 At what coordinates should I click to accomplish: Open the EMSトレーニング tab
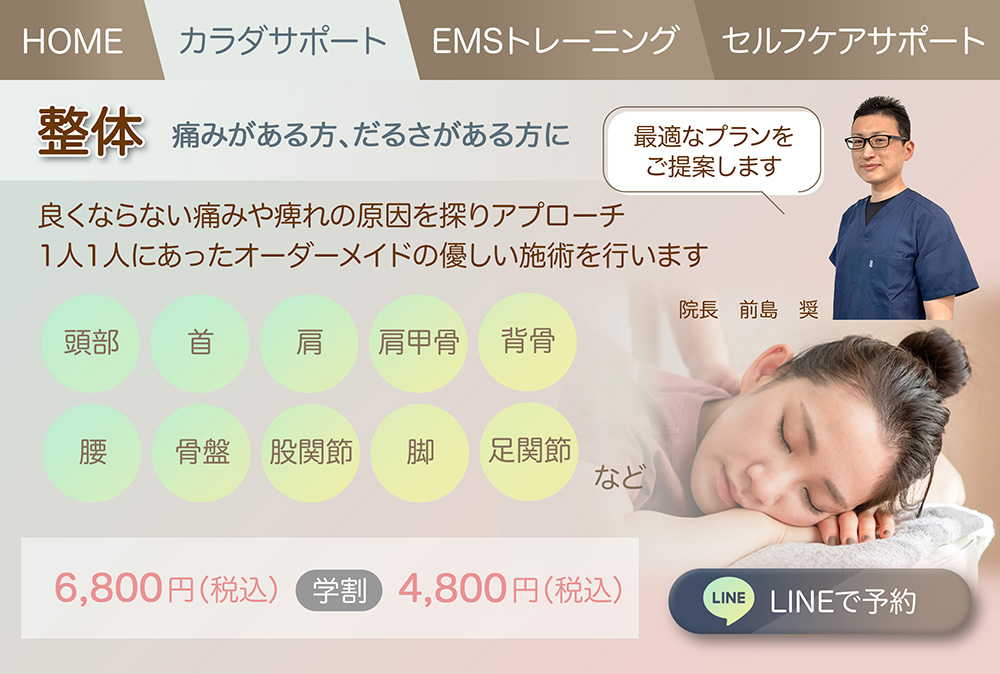(x=555, y=40)
